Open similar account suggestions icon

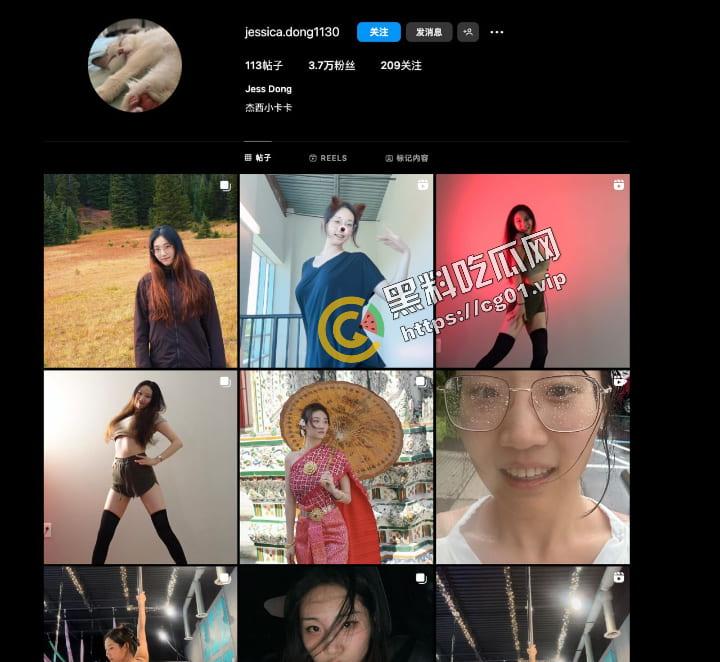pos(468,32)
